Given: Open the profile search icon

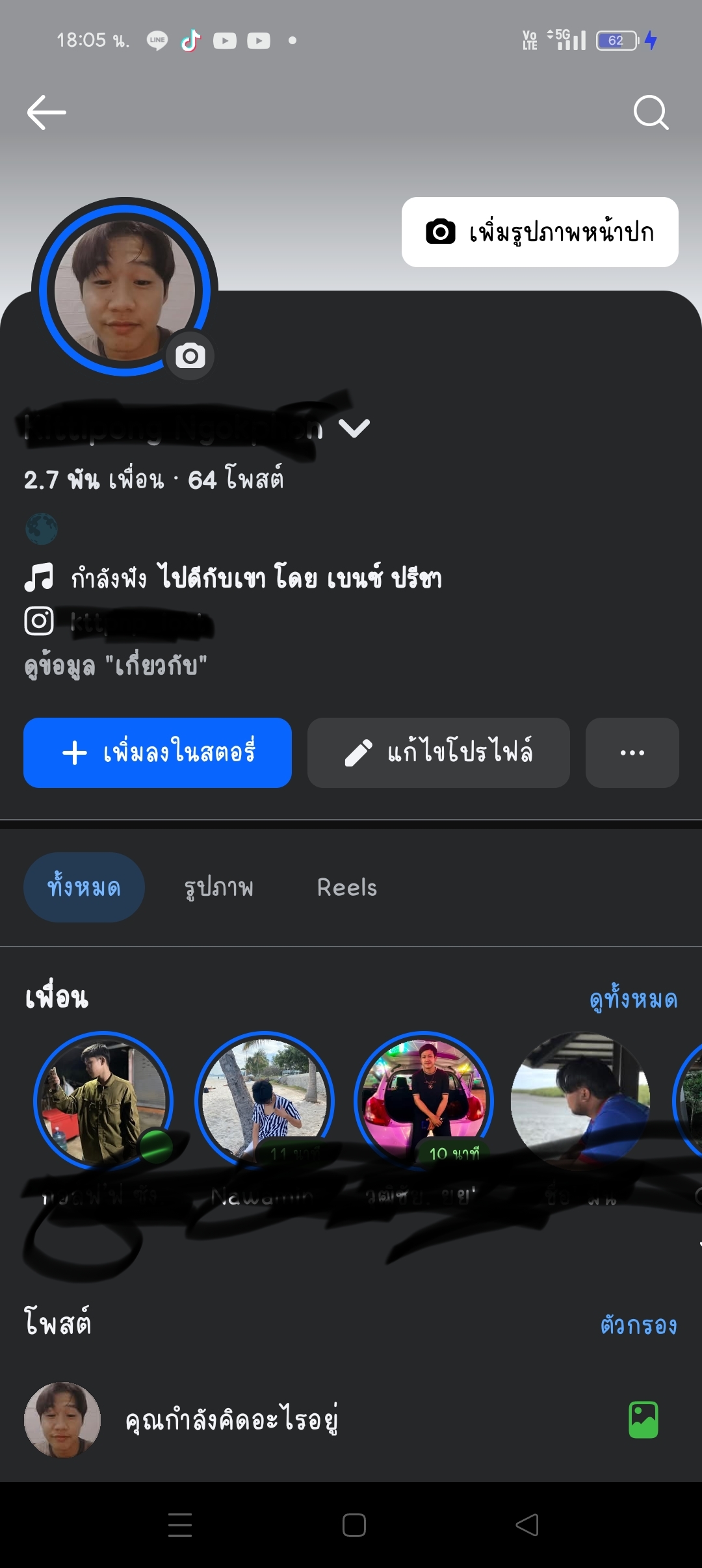Looking at the screenshot, I should (651, 113).
